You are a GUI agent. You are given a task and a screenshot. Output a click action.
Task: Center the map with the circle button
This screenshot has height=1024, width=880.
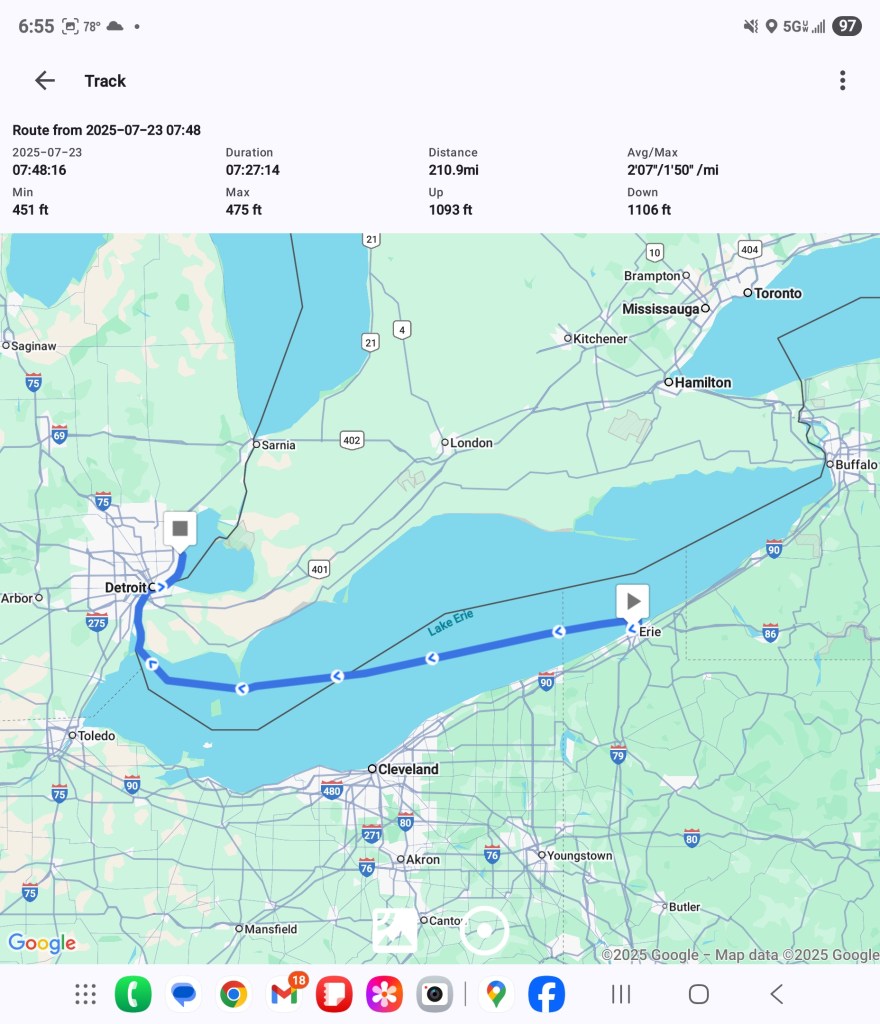pyautogui.click(x=484, y=931)
